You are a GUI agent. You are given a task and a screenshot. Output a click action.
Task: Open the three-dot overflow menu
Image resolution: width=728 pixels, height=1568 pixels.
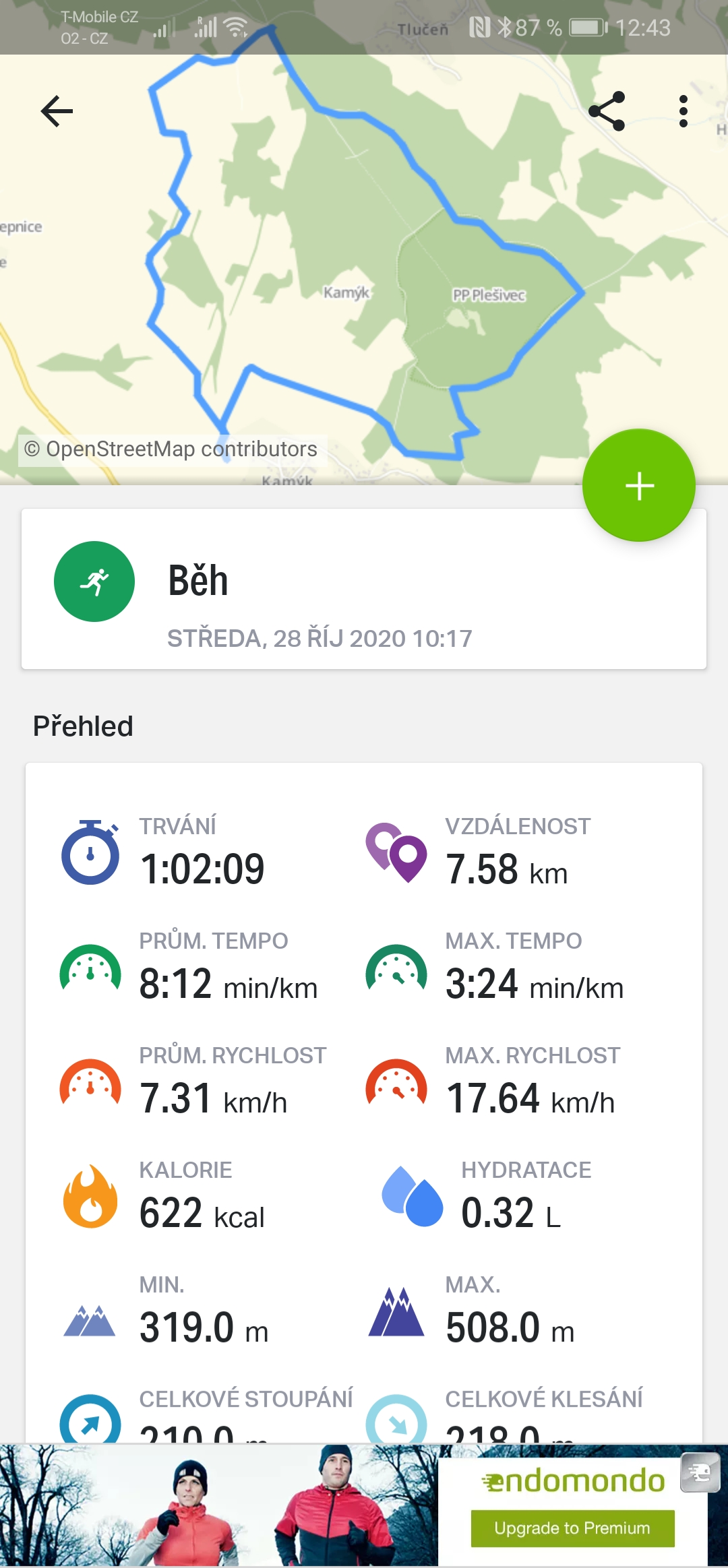(684, 111)
